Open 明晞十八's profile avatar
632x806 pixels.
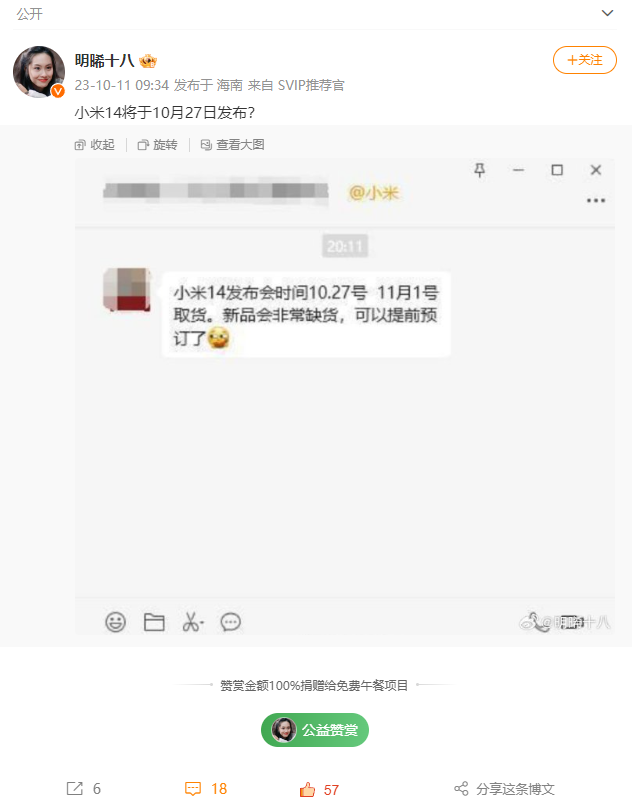pos(39,72)
